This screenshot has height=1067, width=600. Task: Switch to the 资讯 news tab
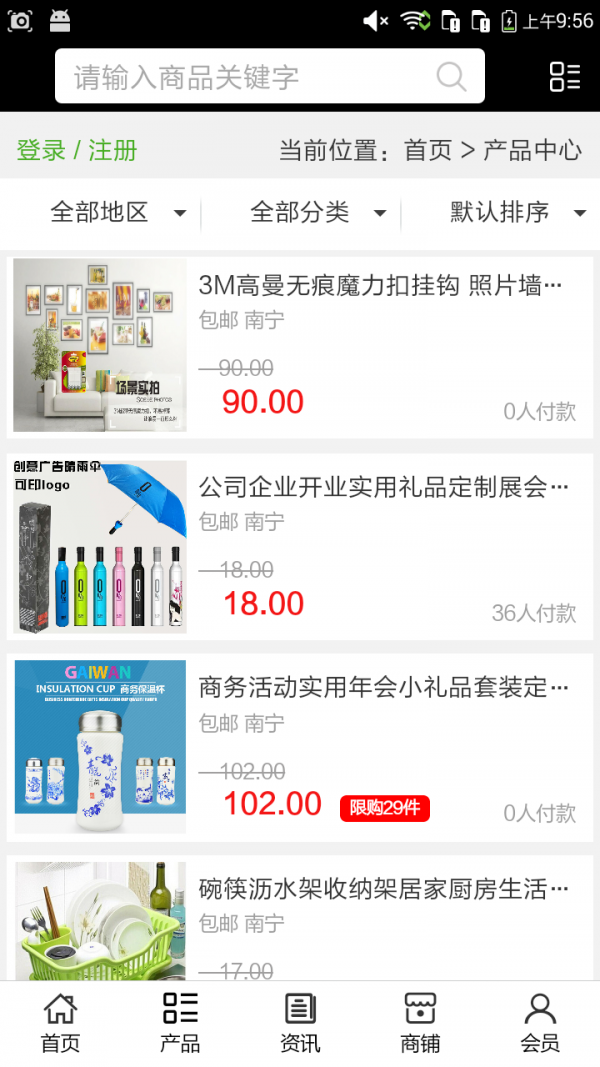300,1023
